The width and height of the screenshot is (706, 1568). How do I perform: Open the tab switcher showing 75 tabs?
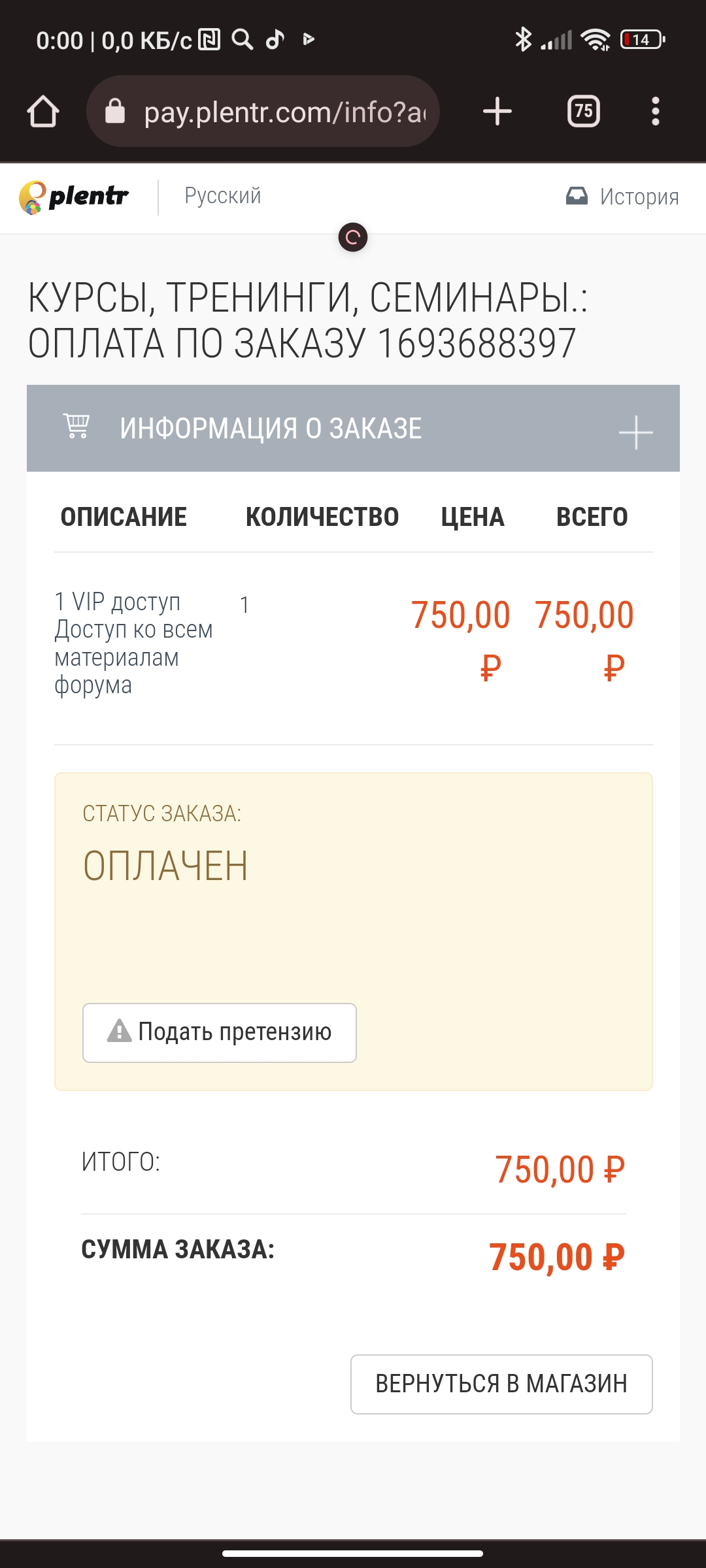(x=584, y=111)
